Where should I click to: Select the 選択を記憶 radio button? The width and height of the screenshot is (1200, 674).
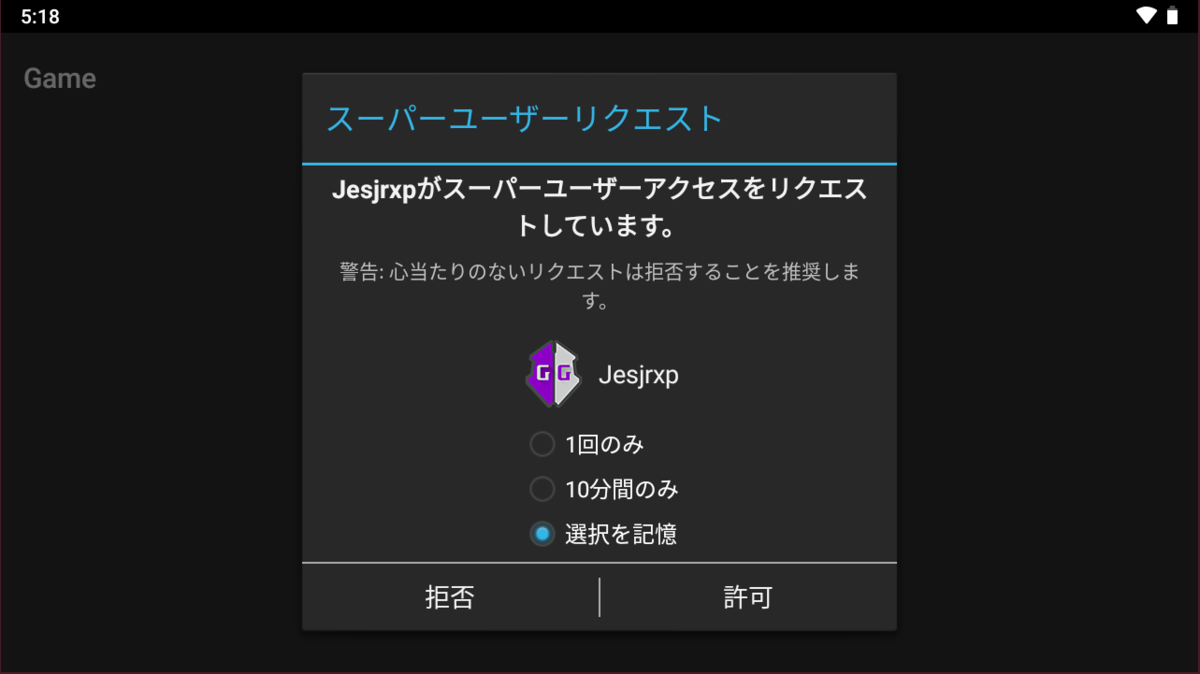click(542, 534)
